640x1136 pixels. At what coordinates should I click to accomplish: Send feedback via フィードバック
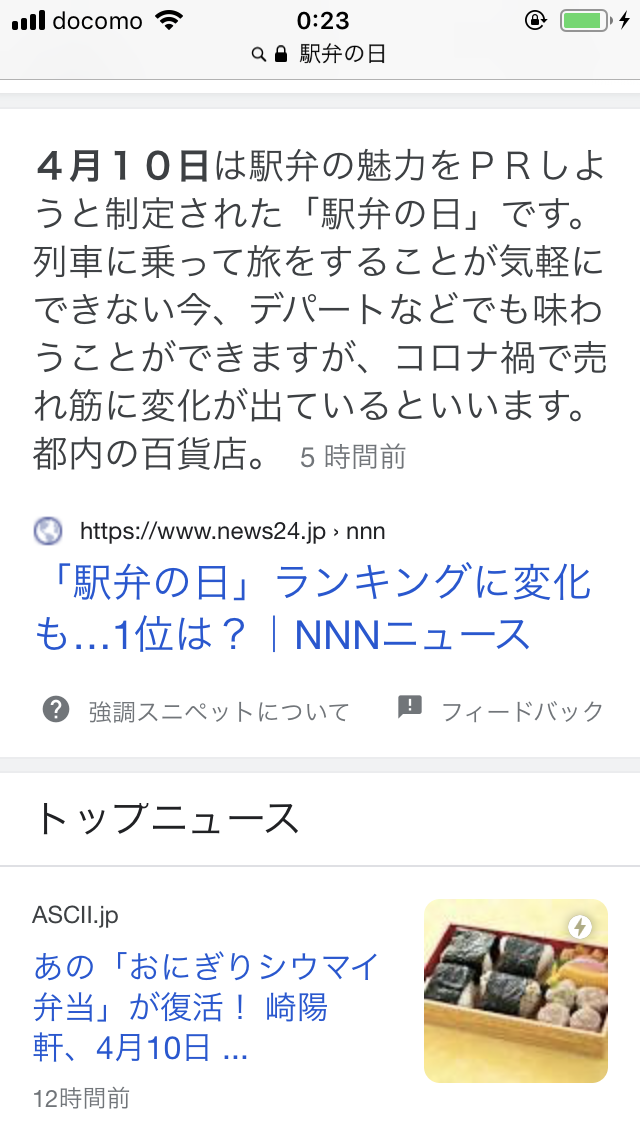501,710
